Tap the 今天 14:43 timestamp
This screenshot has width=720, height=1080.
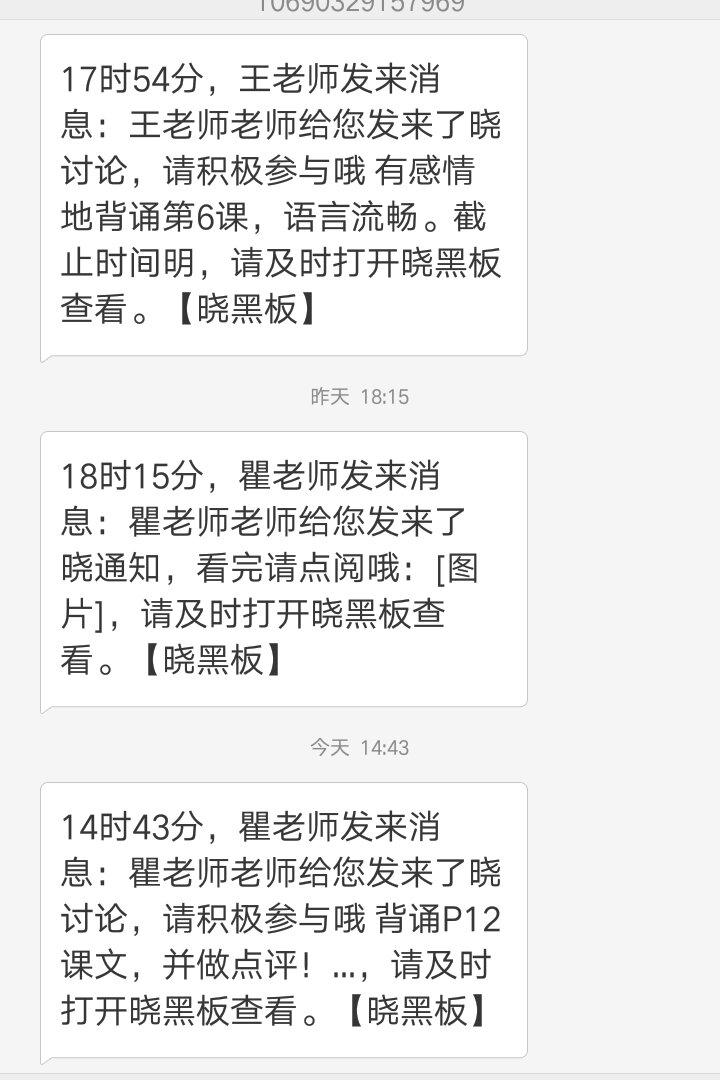(360, 745)
